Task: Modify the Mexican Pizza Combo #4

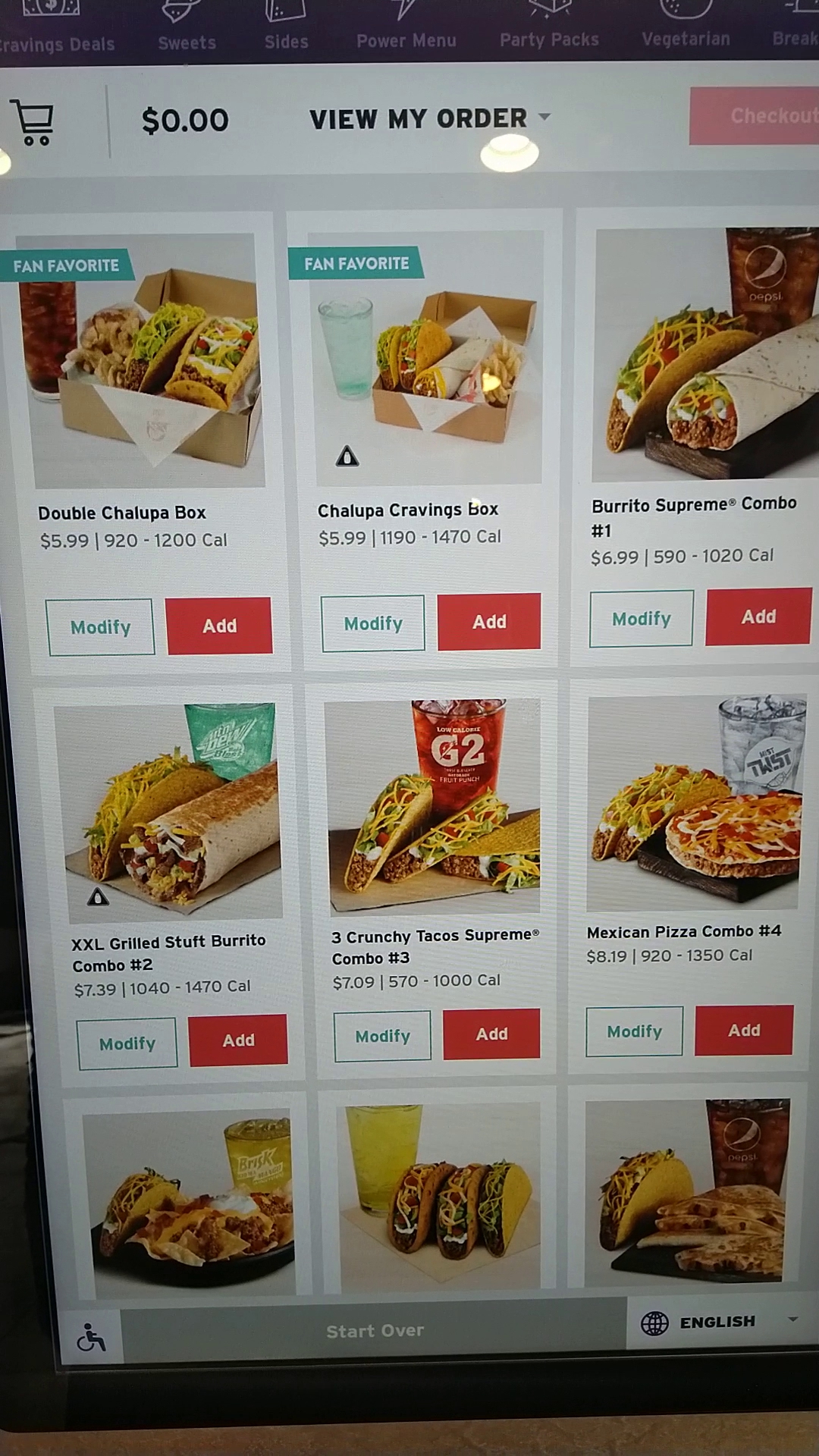Action: (634, 1031)
